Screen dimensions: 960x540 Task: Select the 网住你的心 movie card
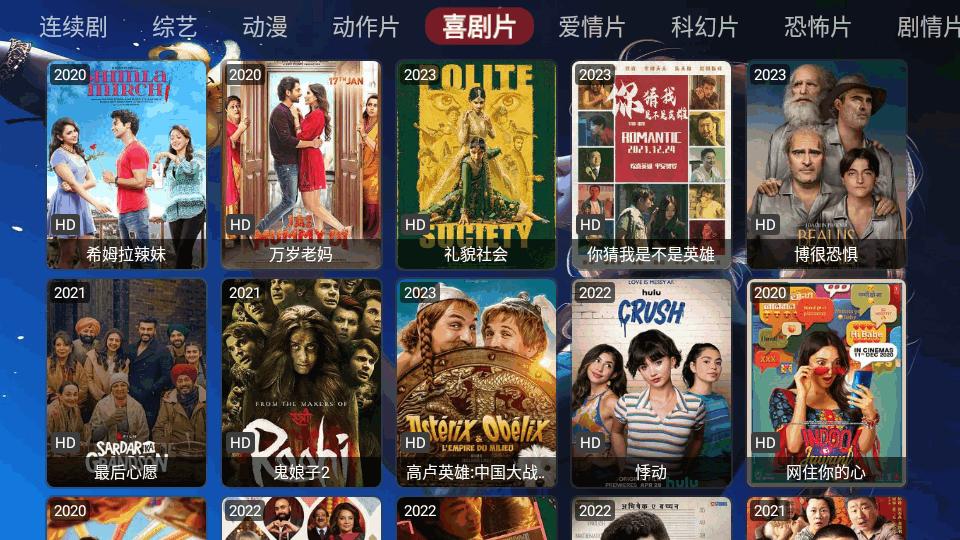point(826,382)
